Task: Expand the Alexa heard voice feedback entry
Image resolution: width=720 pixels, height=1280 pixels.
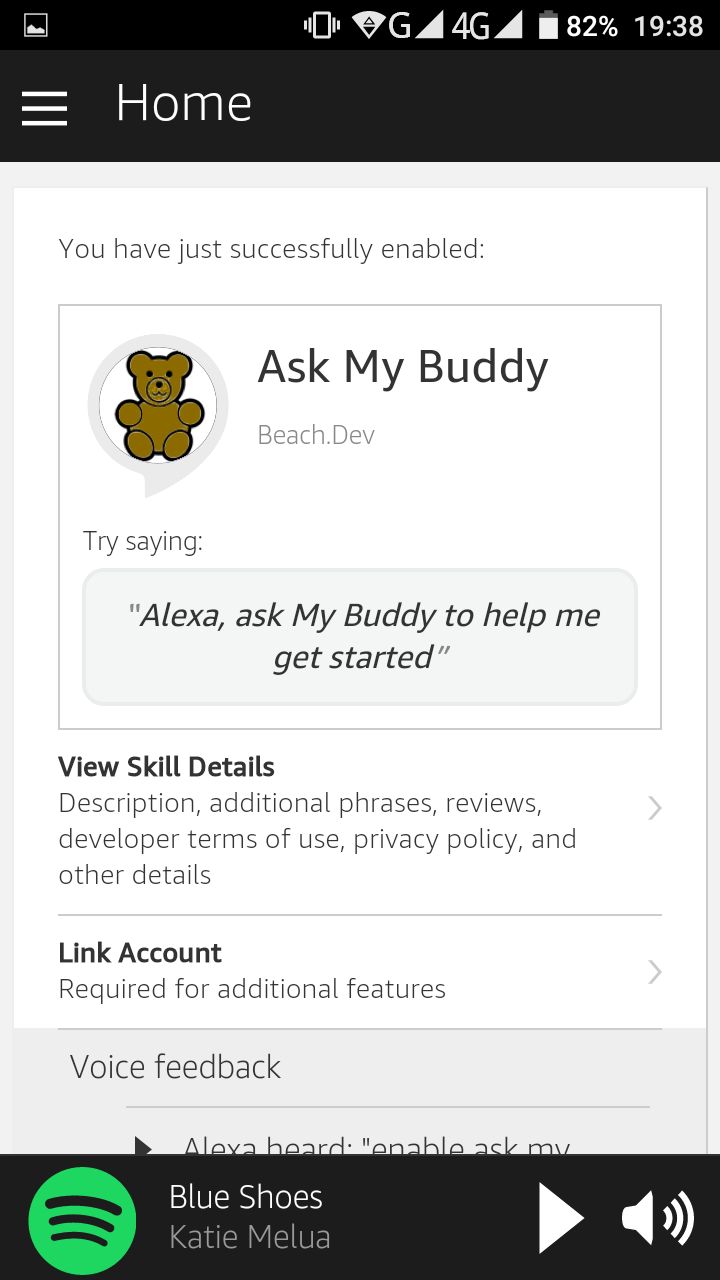Action: (x=144, y=1145)
